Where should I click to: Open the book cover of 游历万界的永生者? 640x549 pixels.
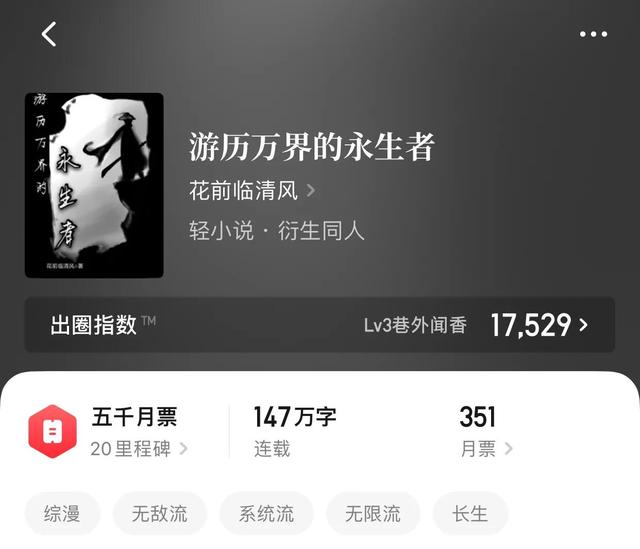(94, 185)
